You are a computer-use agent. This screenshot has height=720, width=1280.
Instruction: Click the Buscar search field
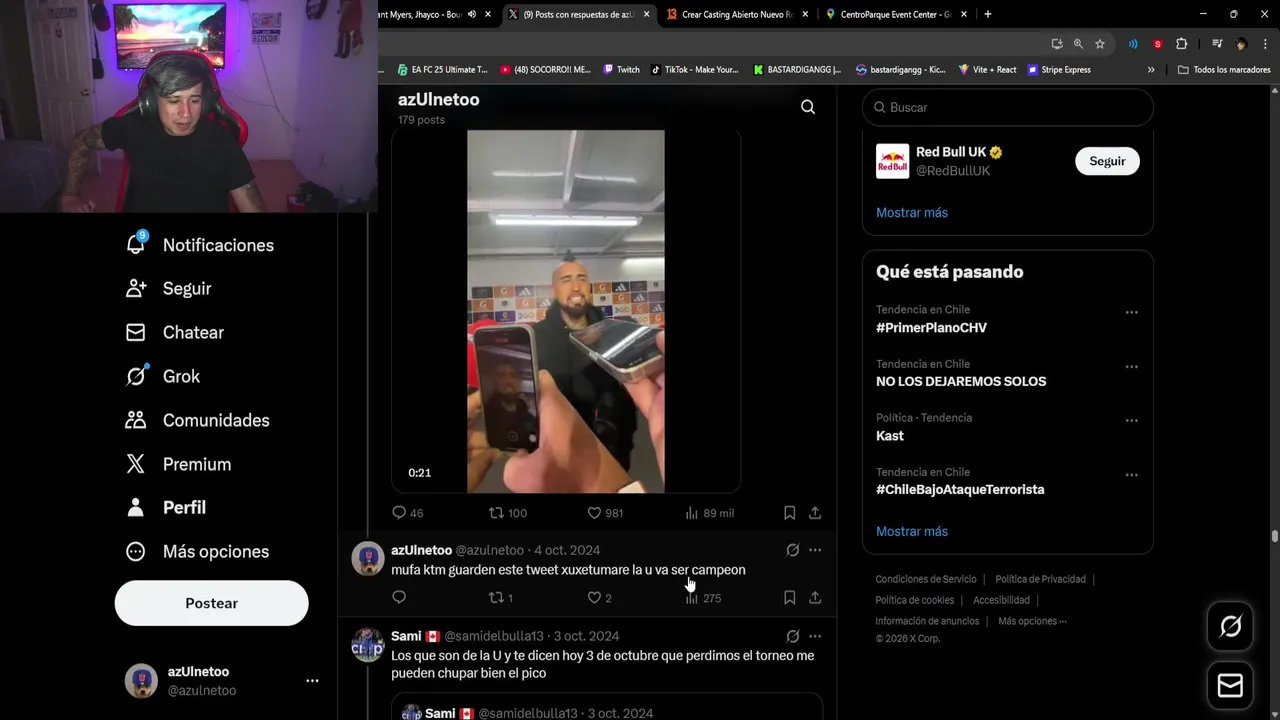tap(1007, 107)
